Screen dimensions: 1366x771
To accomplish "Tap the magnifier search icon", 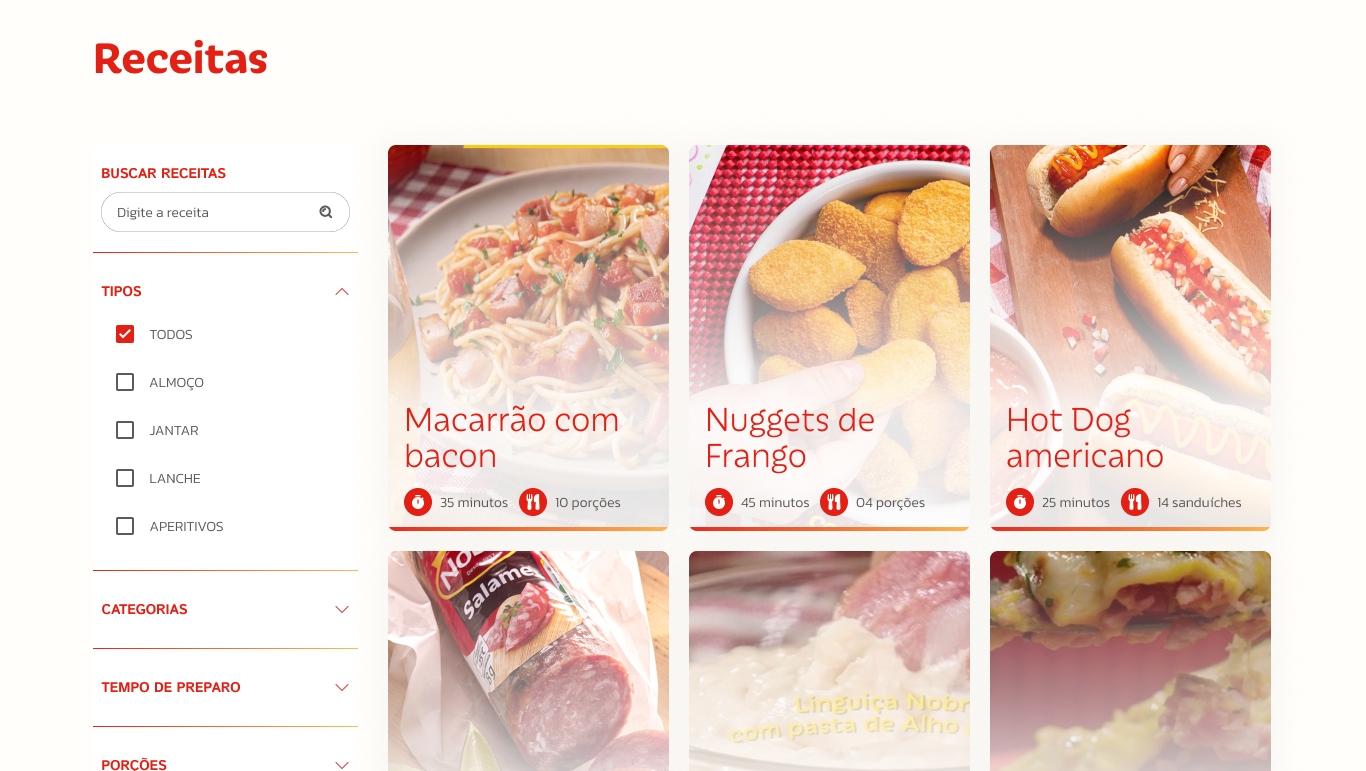I will (326, 212).
